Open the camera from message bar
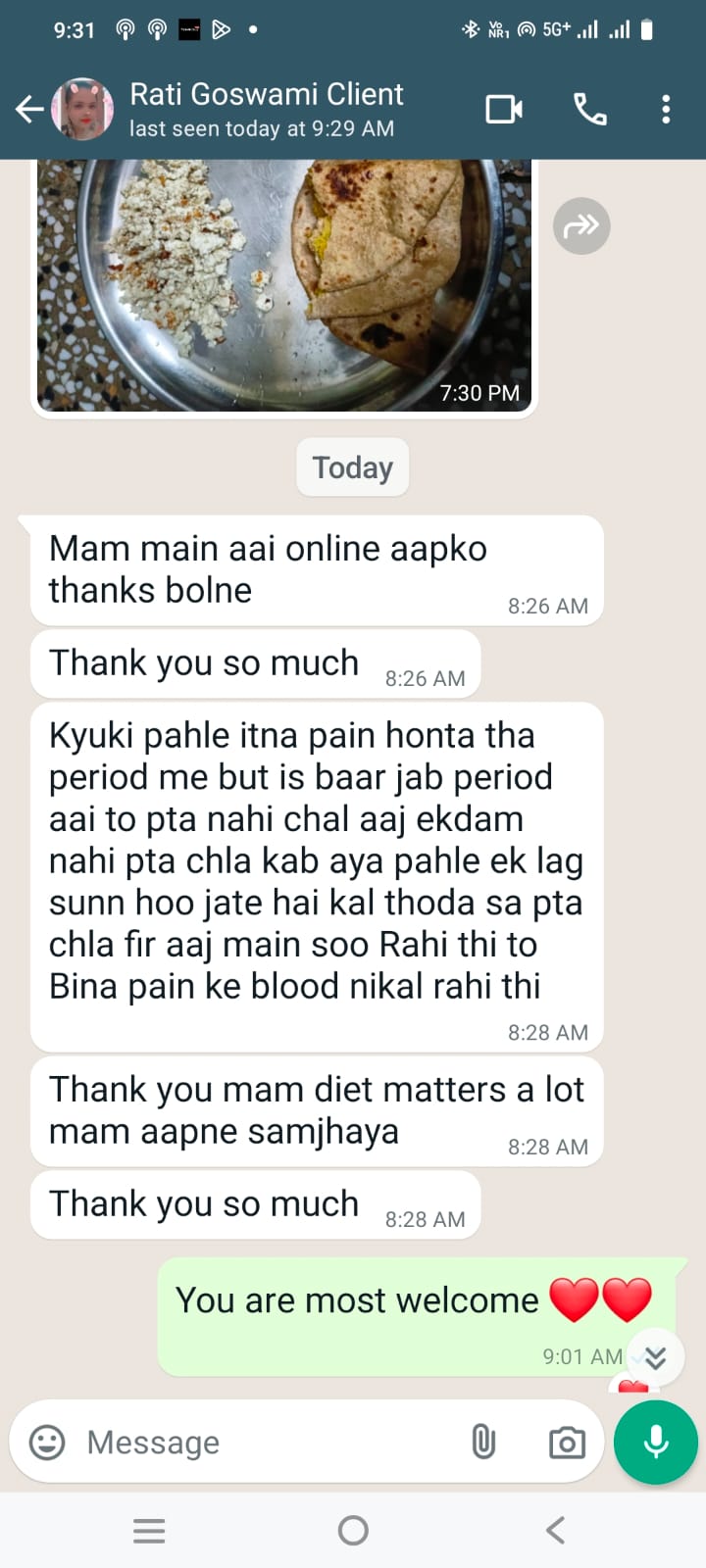706x1568 pixels. click(567, 1442)
